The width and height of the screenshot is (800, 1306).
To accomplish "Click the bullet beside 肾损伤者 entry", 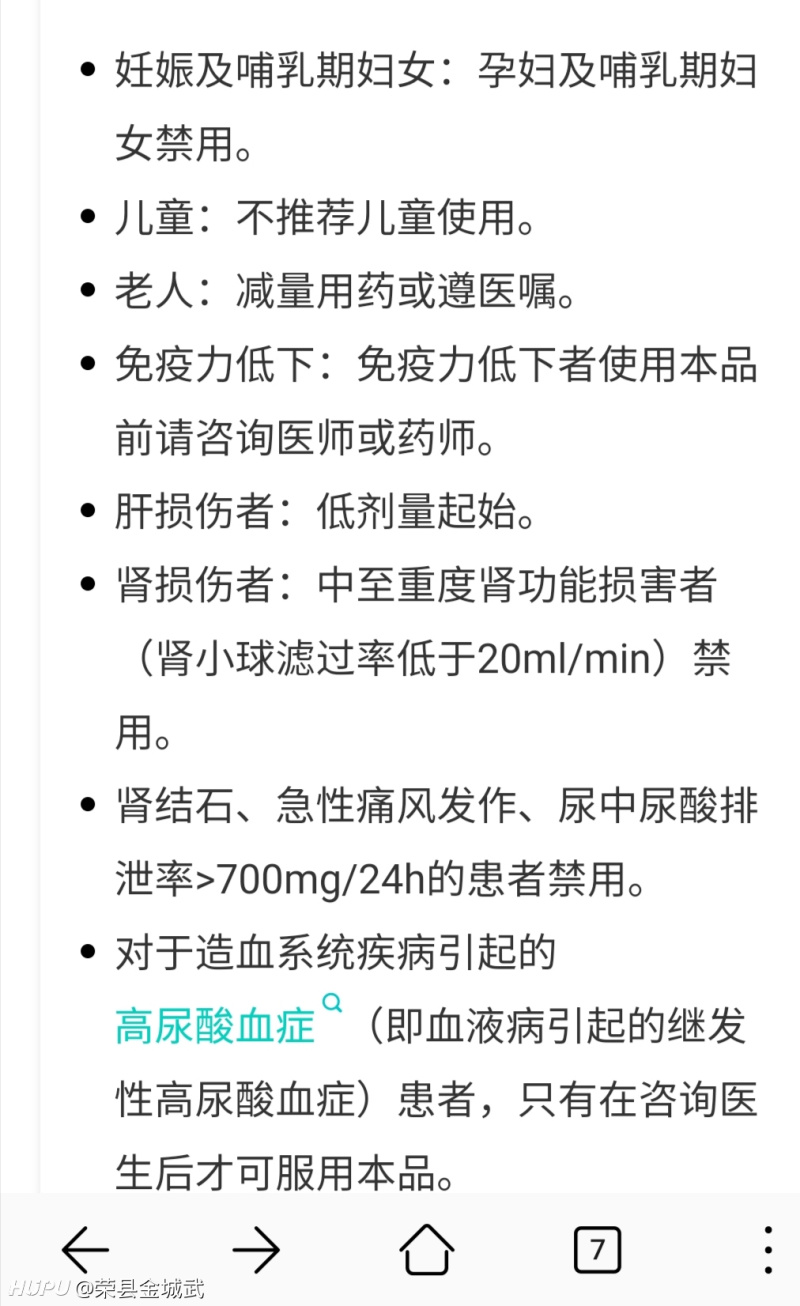I will 86,581.
